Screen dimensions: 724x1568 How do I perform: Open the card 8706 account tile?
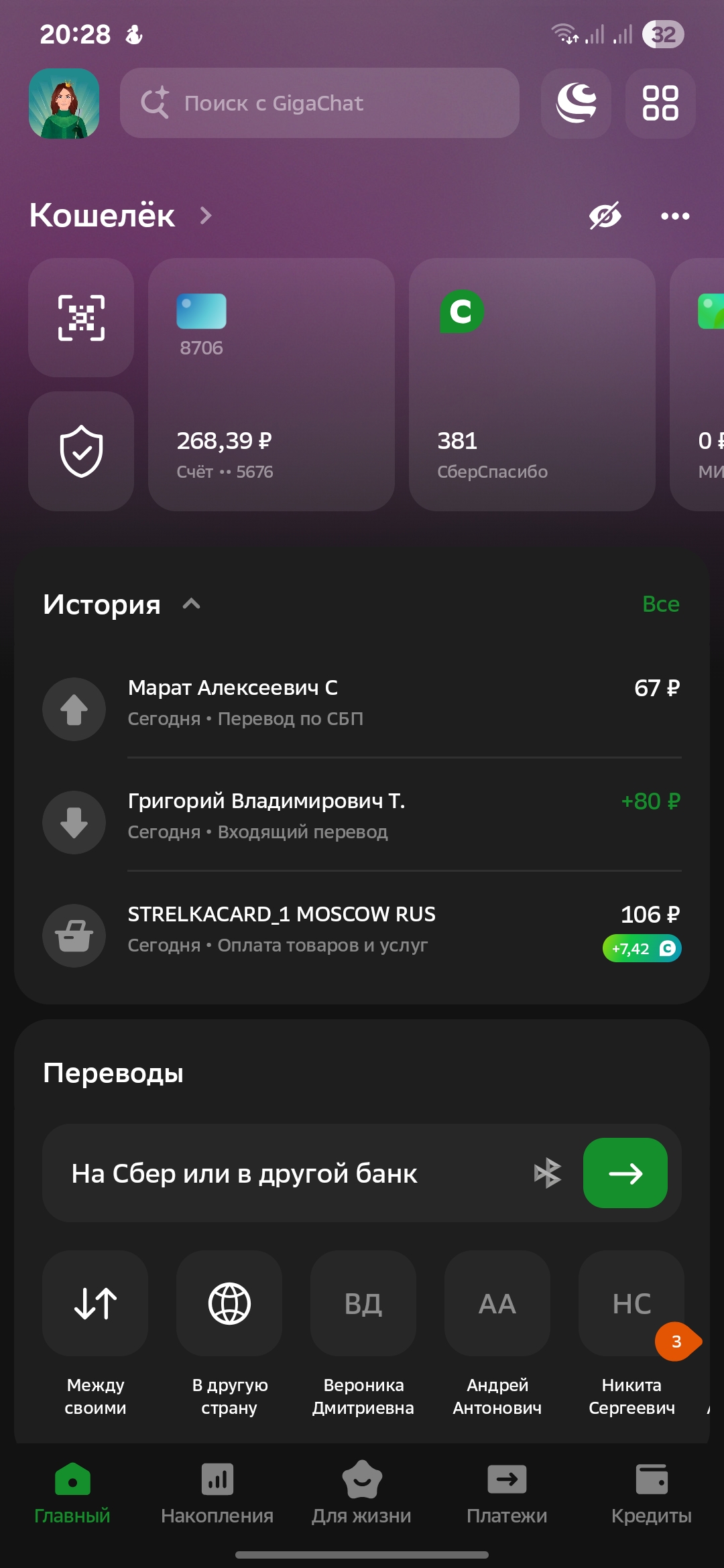point(271,385)
